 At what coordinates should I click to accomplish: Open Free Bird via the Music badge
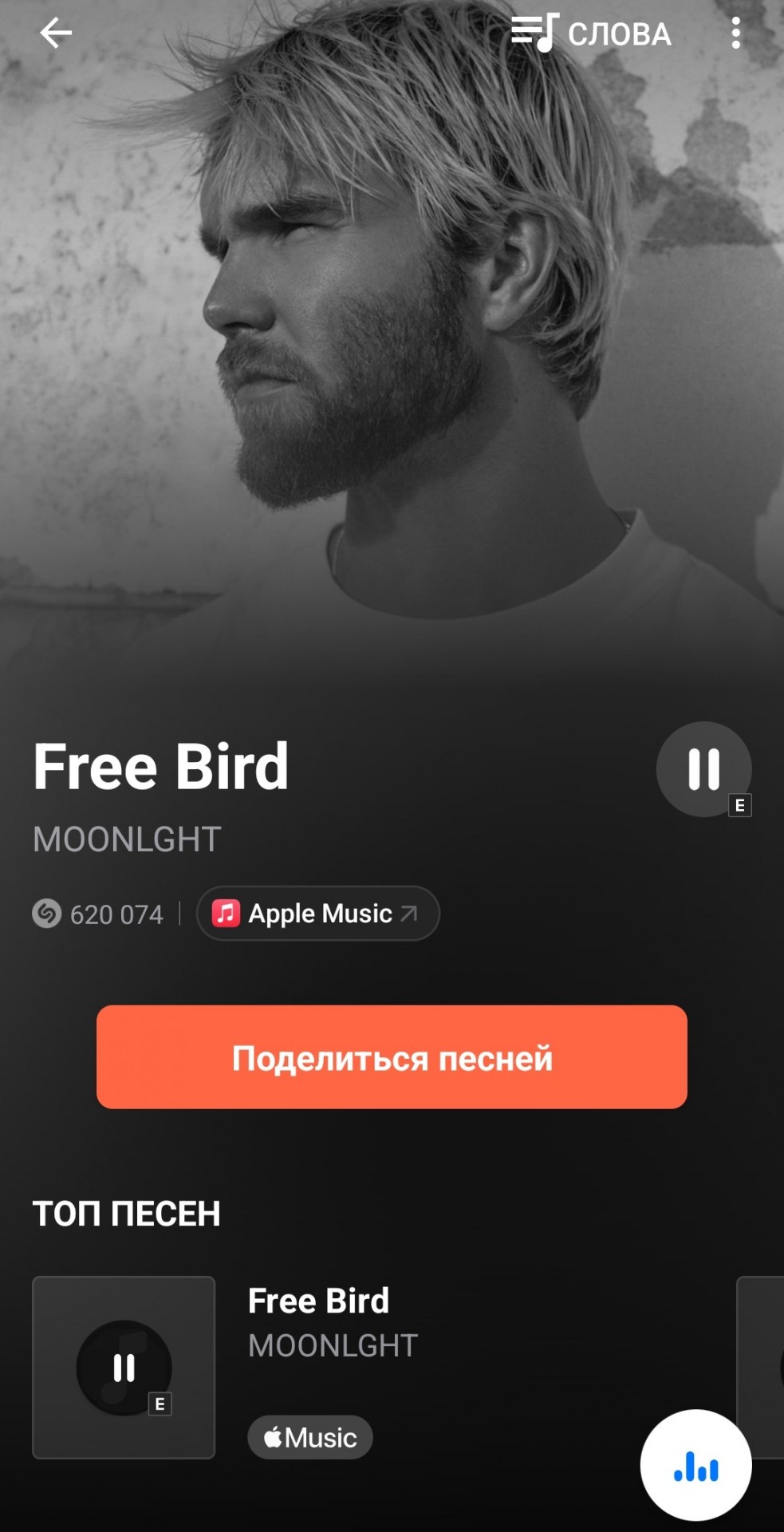coord(310,1438)
